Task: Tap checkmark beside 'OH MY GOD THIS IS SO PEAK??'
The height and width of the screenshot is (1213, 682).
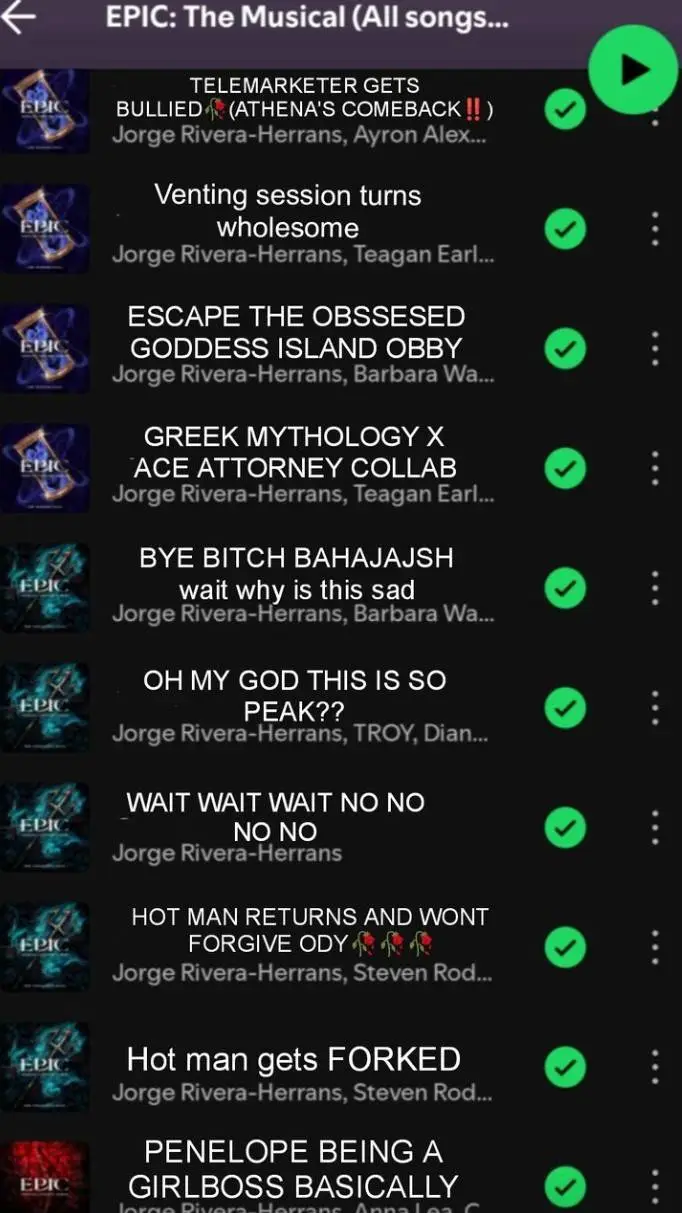Action: pos(565,708)
